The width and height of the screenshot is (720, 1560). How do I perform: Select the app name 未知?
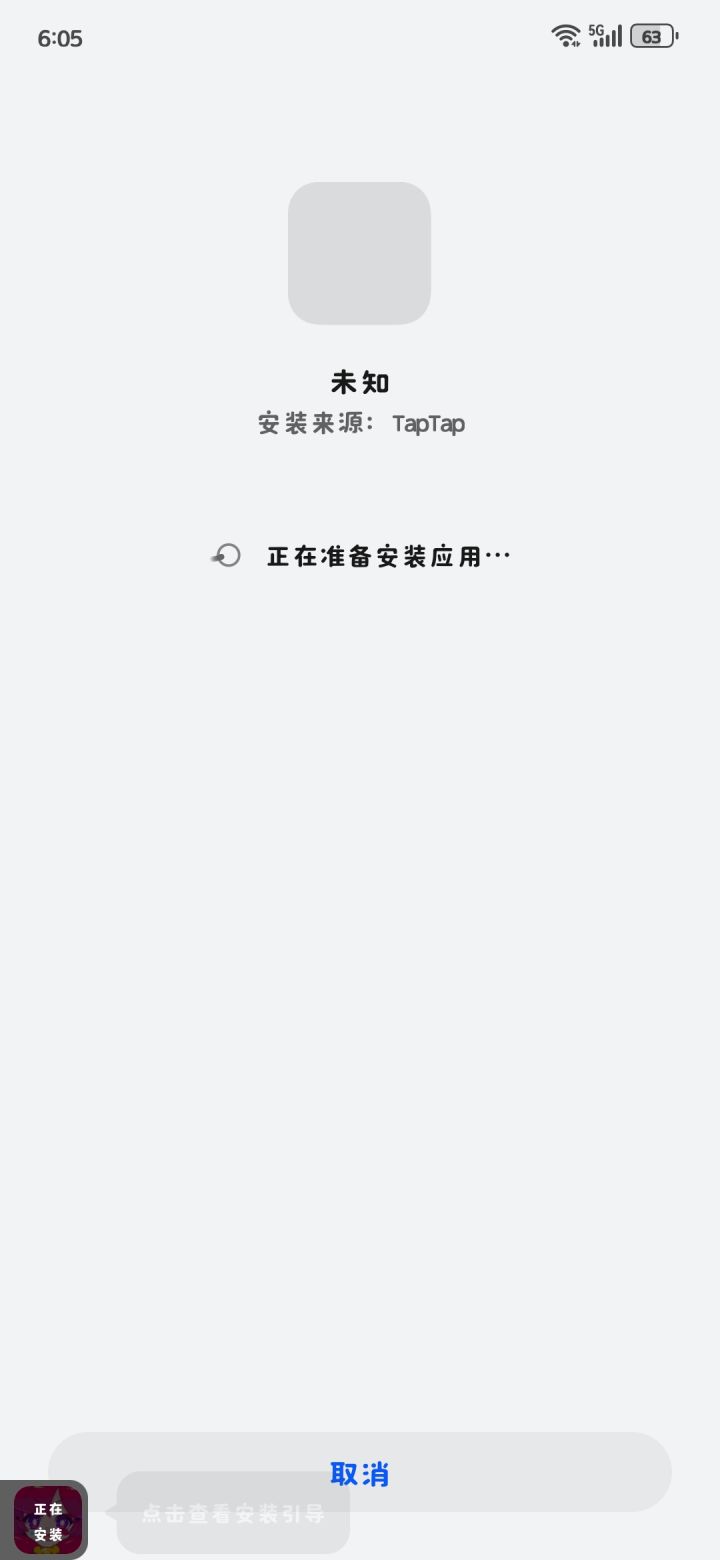point(360,381)
